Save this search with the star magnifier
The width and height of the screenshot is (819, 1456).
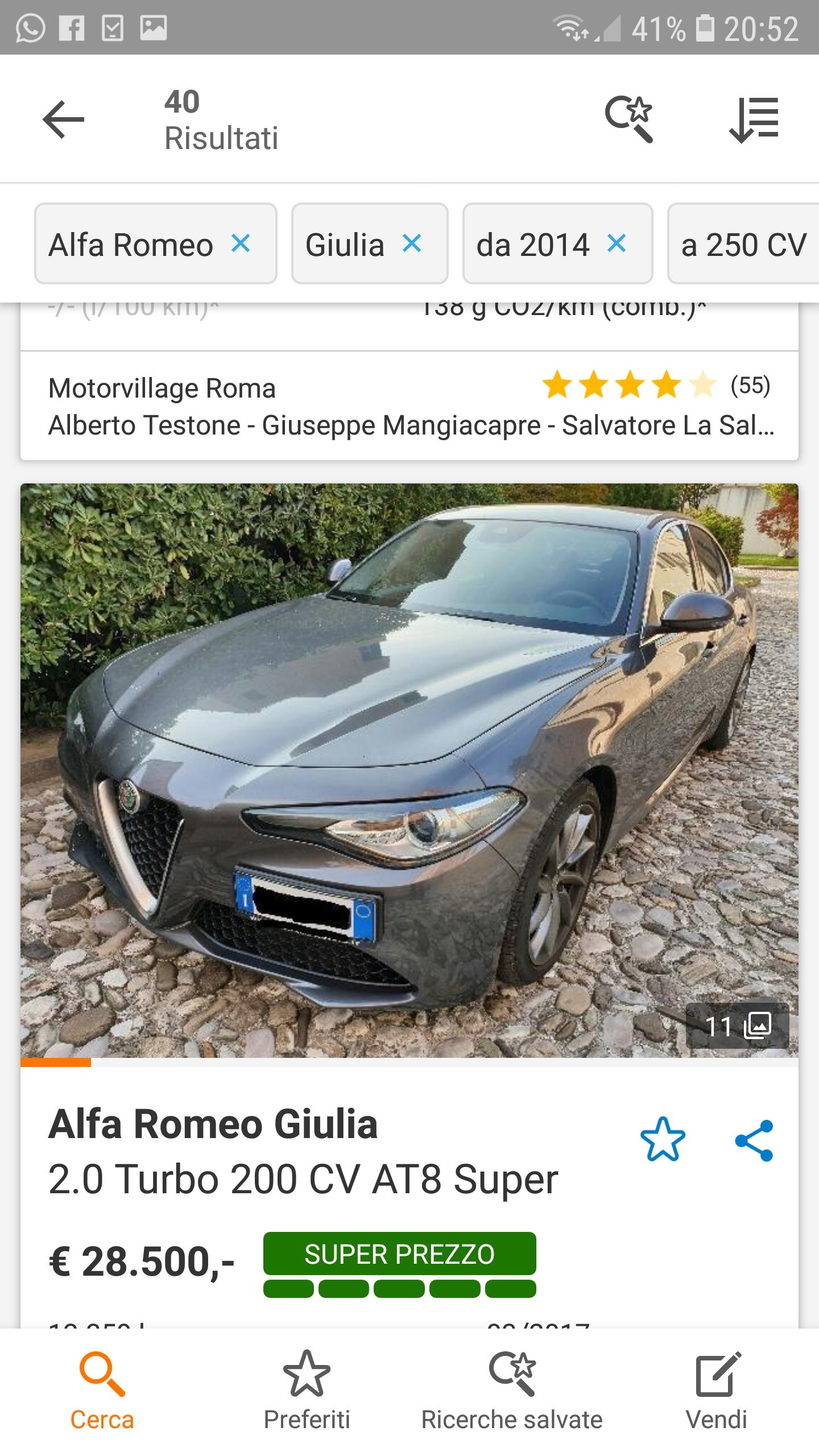(628, 119)
